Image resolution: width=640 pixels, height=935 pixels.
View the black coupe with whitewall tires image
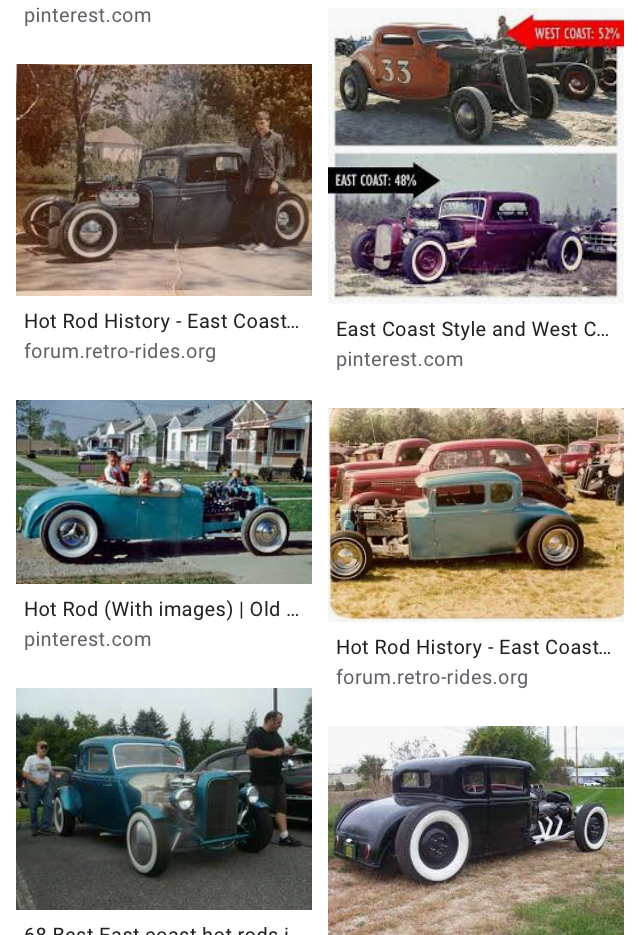475,830
